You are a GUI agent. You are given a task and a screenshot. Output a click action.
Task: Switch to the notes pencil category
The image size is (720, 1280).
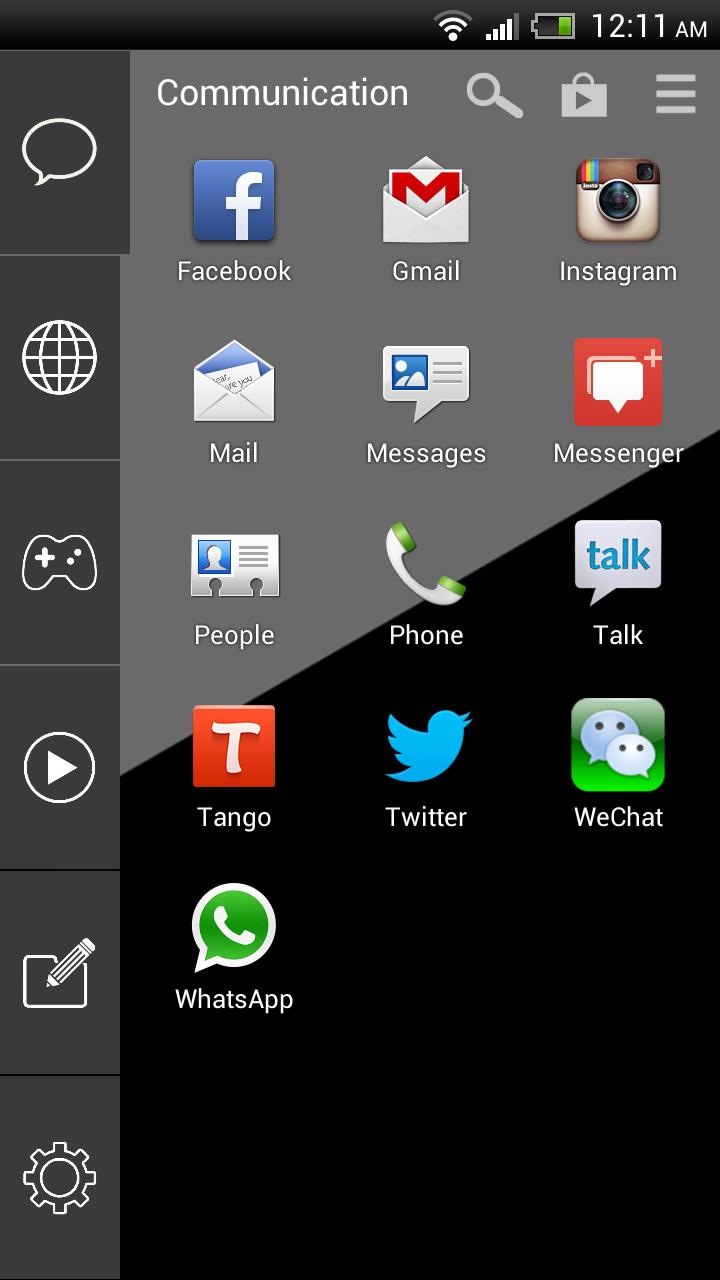60,973
